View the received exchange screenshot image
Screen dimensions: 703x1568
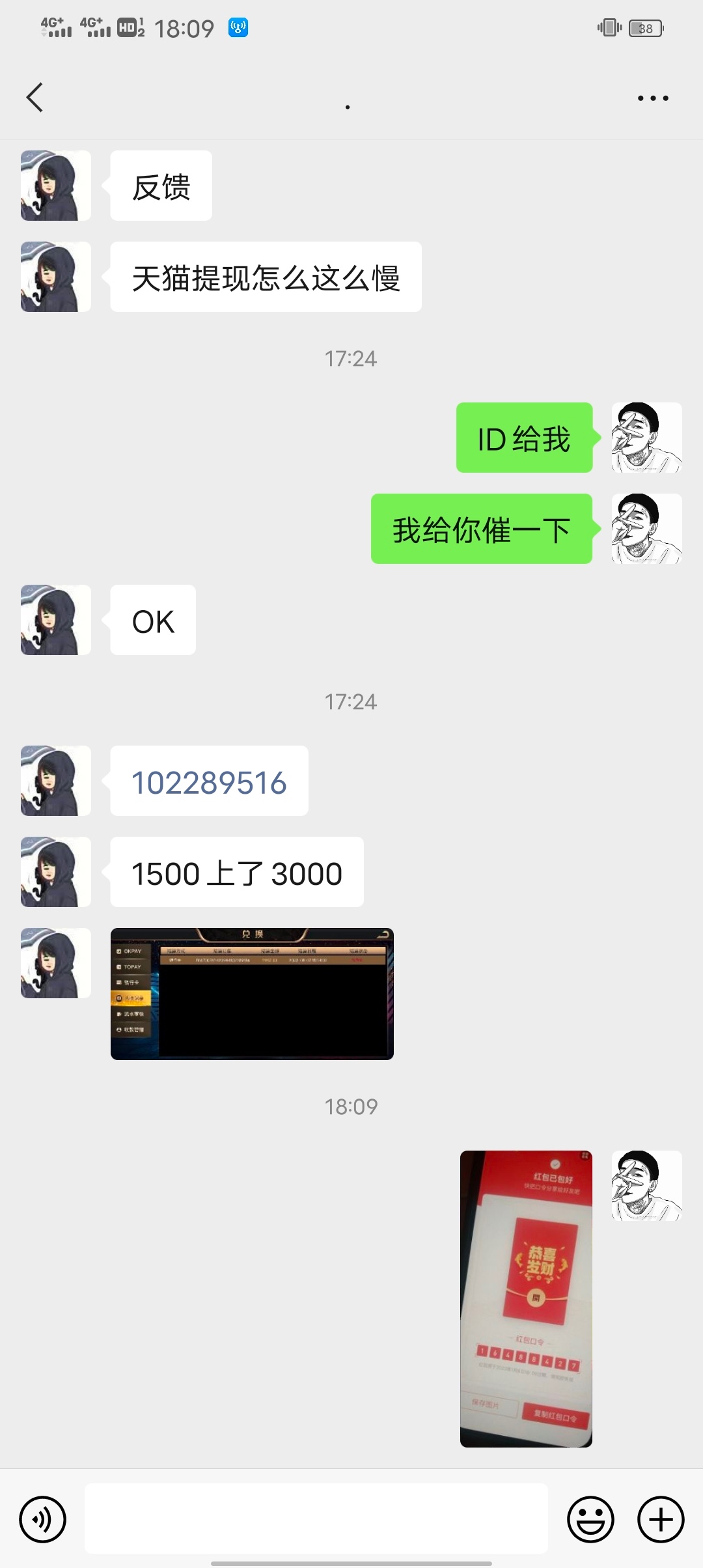(252, 994)
